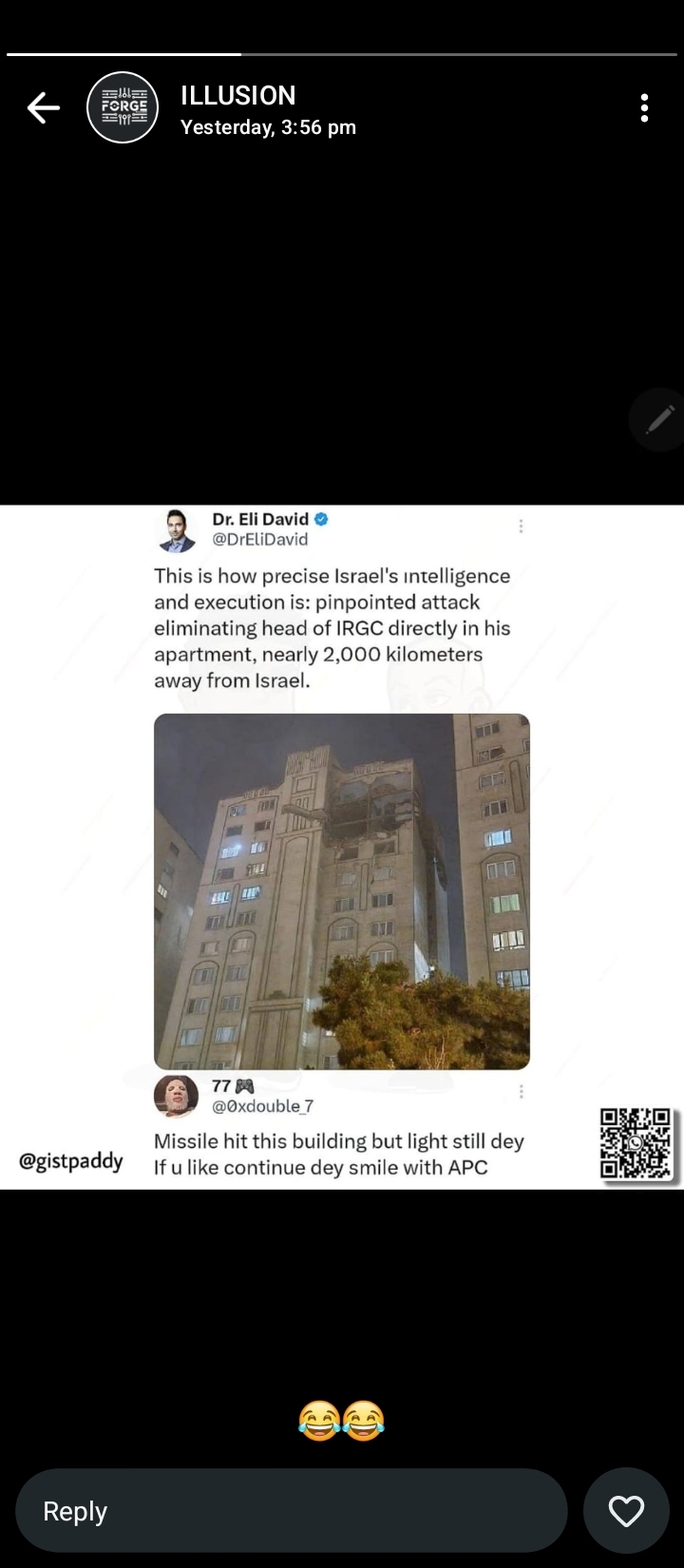Tap the Reply field

click(291, 1511)
